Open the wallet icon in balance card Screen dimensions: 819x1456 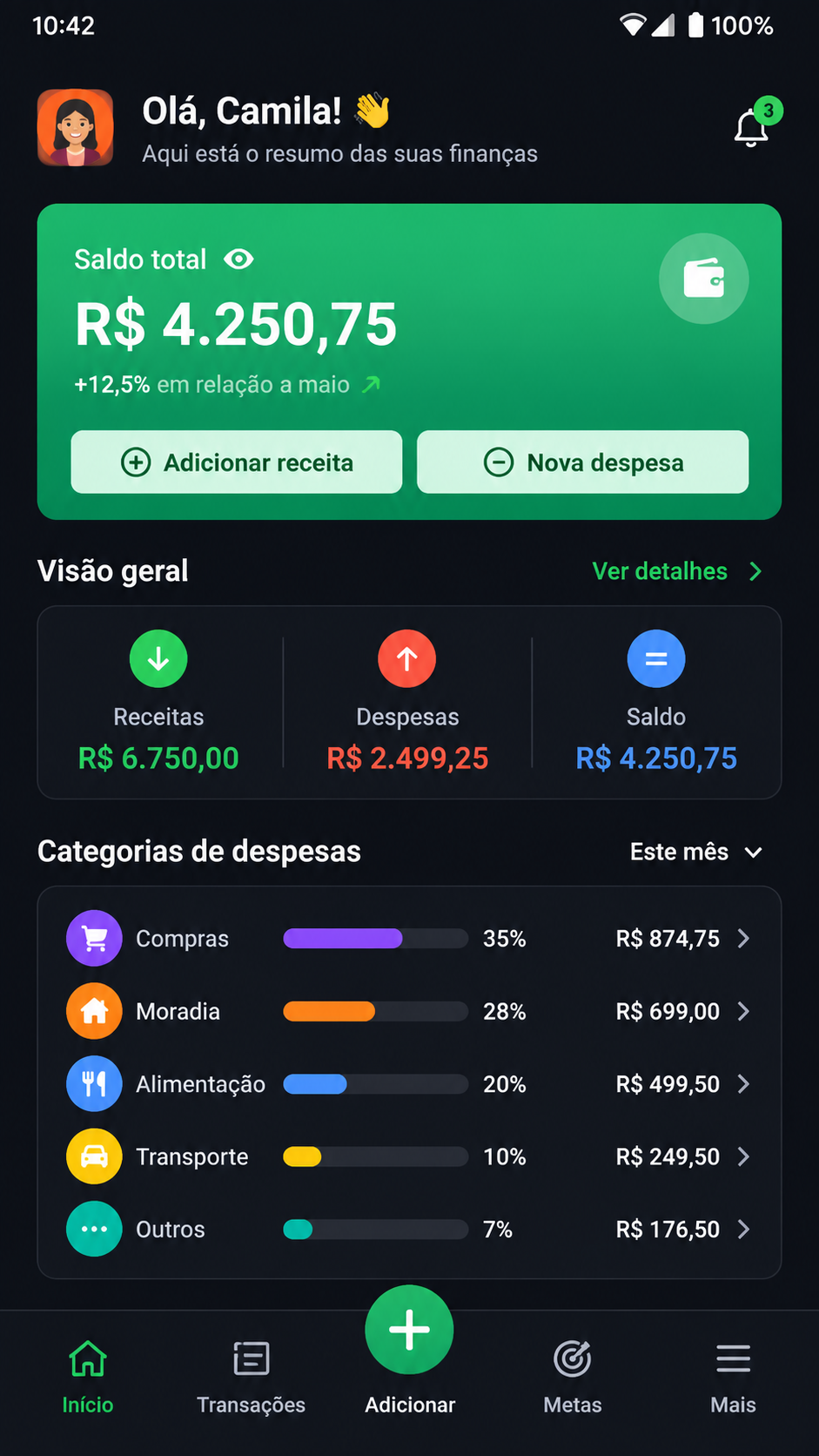(x=703, y=279)
